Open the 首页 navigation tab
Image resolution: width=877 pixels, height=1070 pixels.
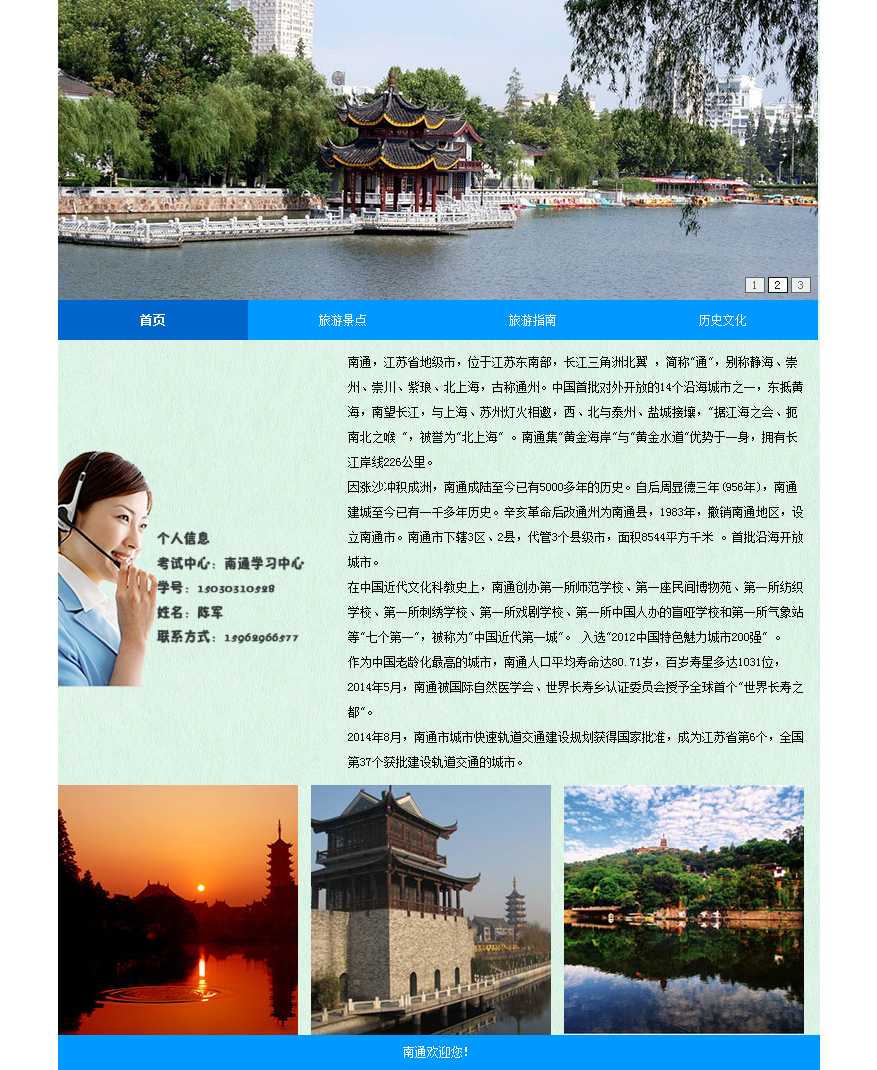(x=152, y=320)
